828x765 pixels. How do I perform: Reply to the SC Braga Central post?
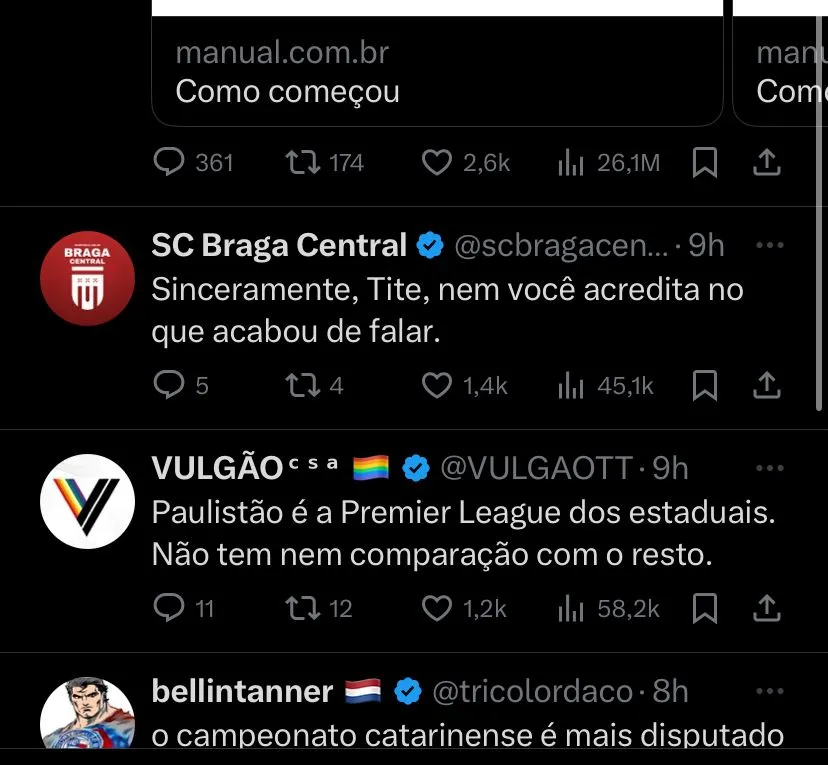(x=171, y=385)
